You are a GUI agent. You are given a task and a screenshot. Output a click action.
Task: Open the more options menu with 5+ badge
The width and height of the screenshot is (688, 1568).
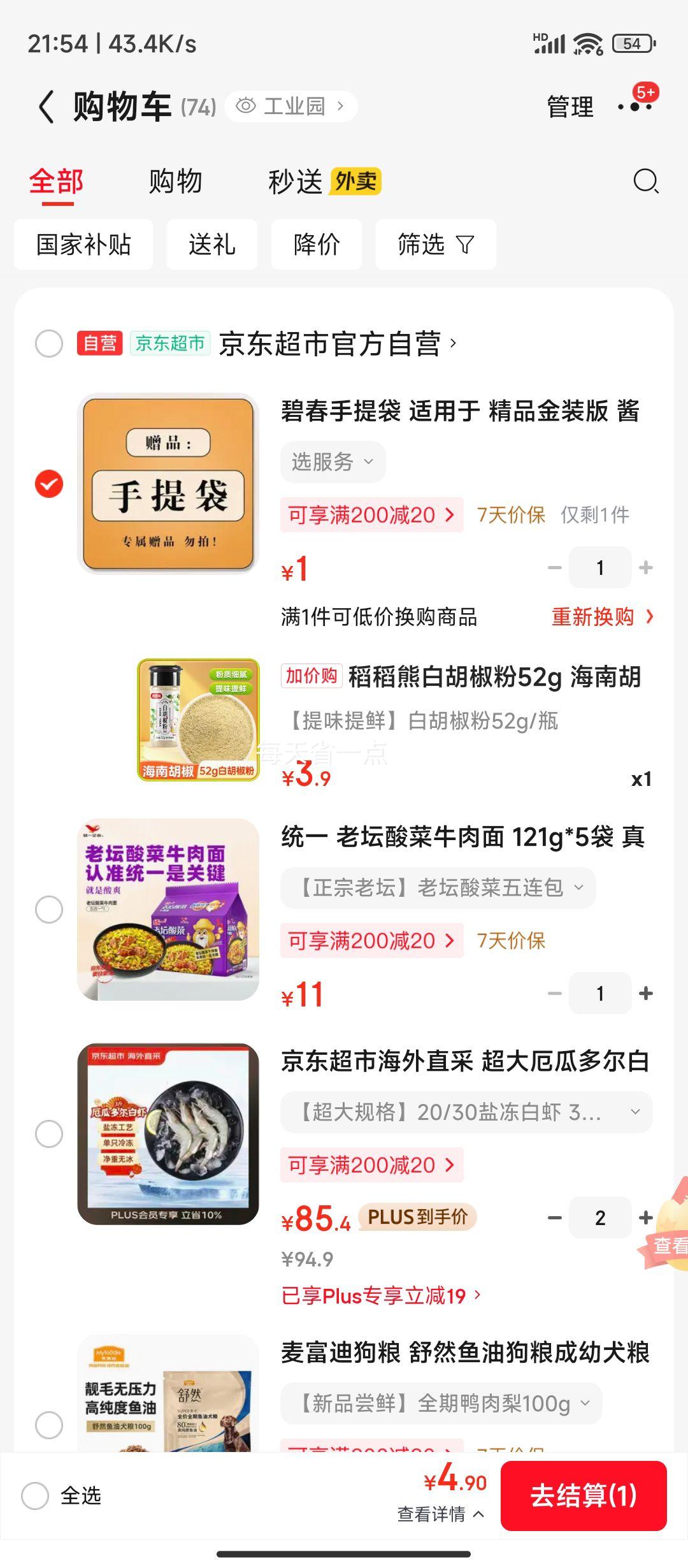[x=635, y=106]
